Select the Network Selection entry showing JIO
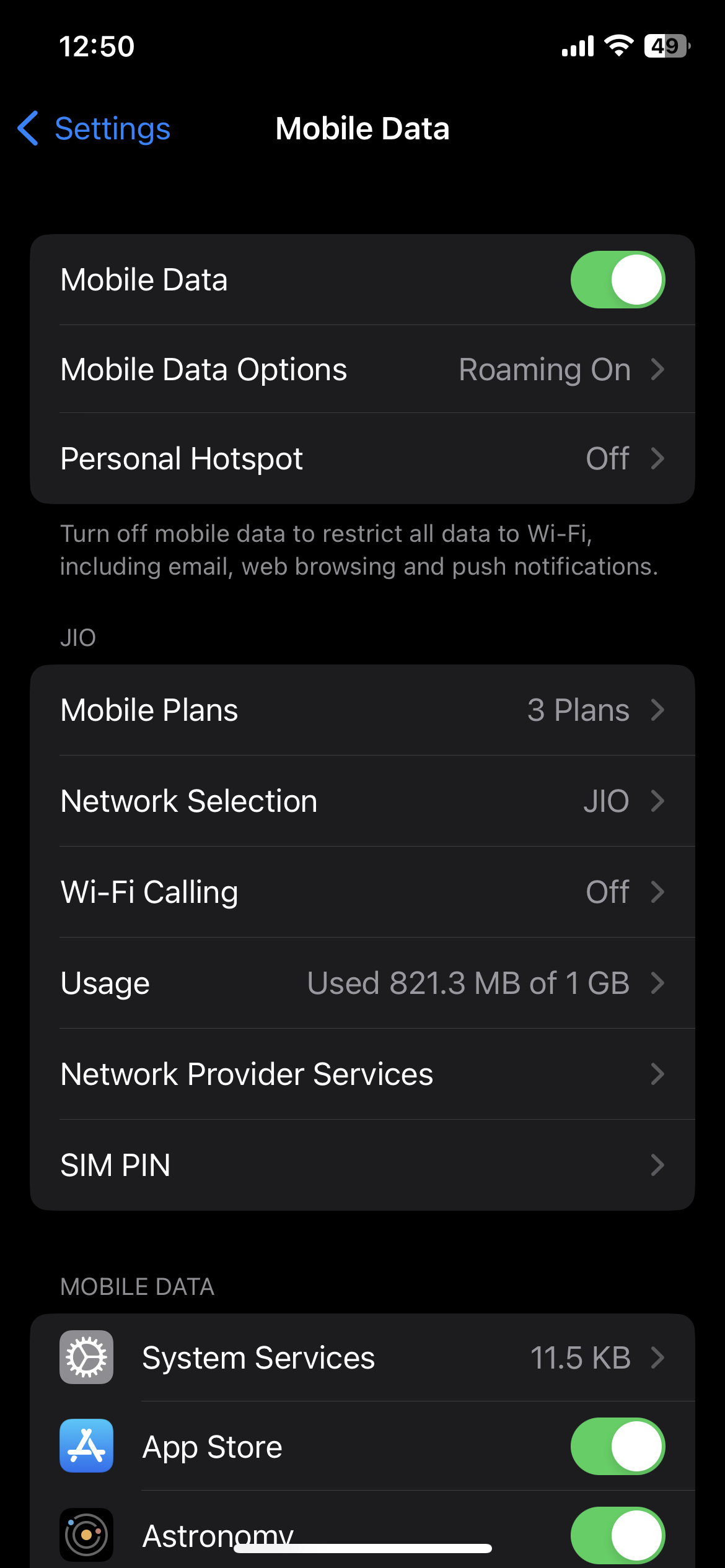The image size is (725, 1568). click(362, 801)
